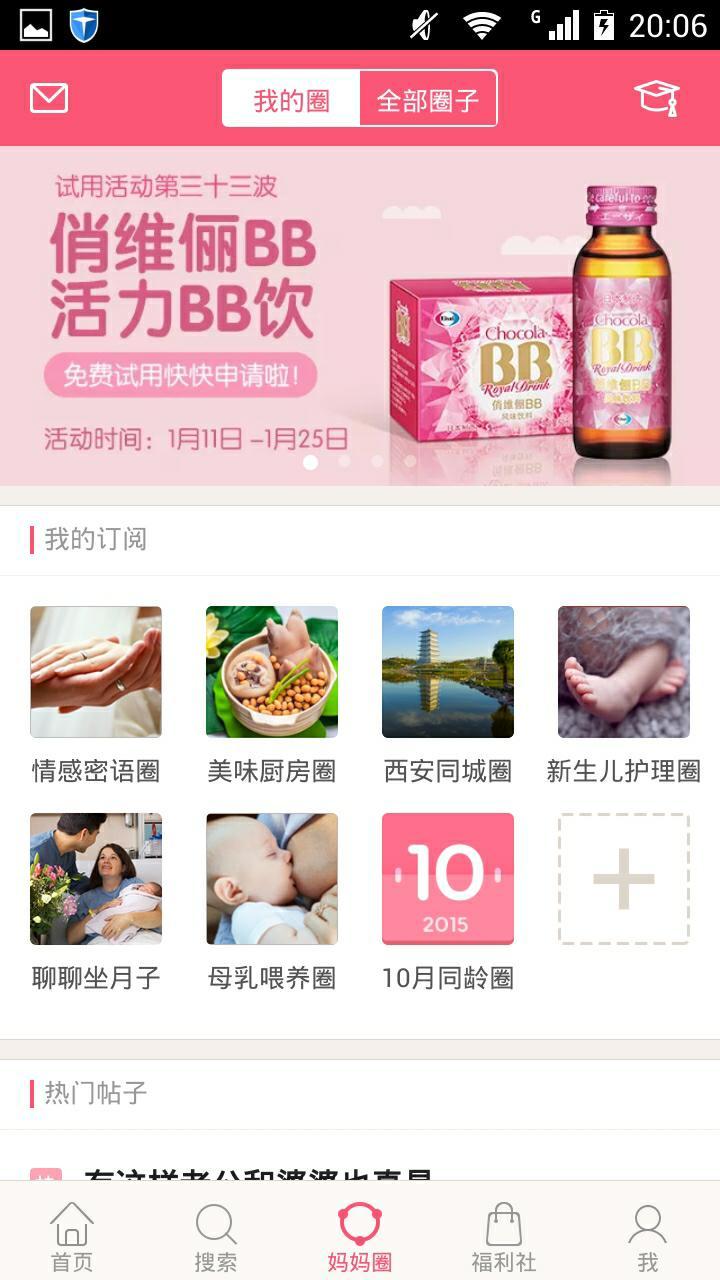Open the messages envelope icon
Viewport: 720px width, 1280px height.
pyautogui.click(x=49, y=98)
